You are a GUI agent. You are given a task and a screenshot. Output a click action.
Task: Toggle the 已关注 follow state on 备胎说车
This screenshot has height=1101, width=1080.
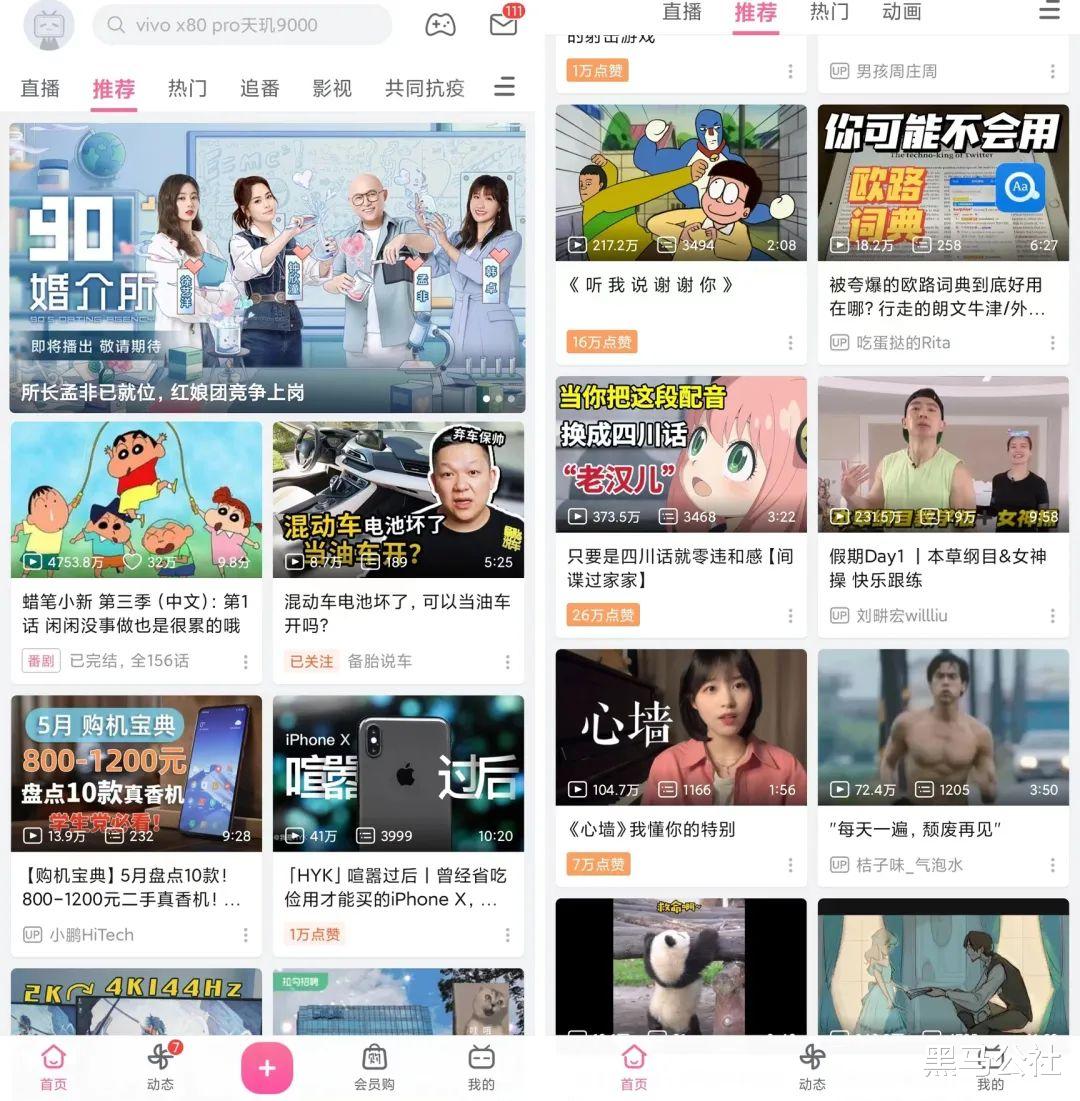pos(311,661)
